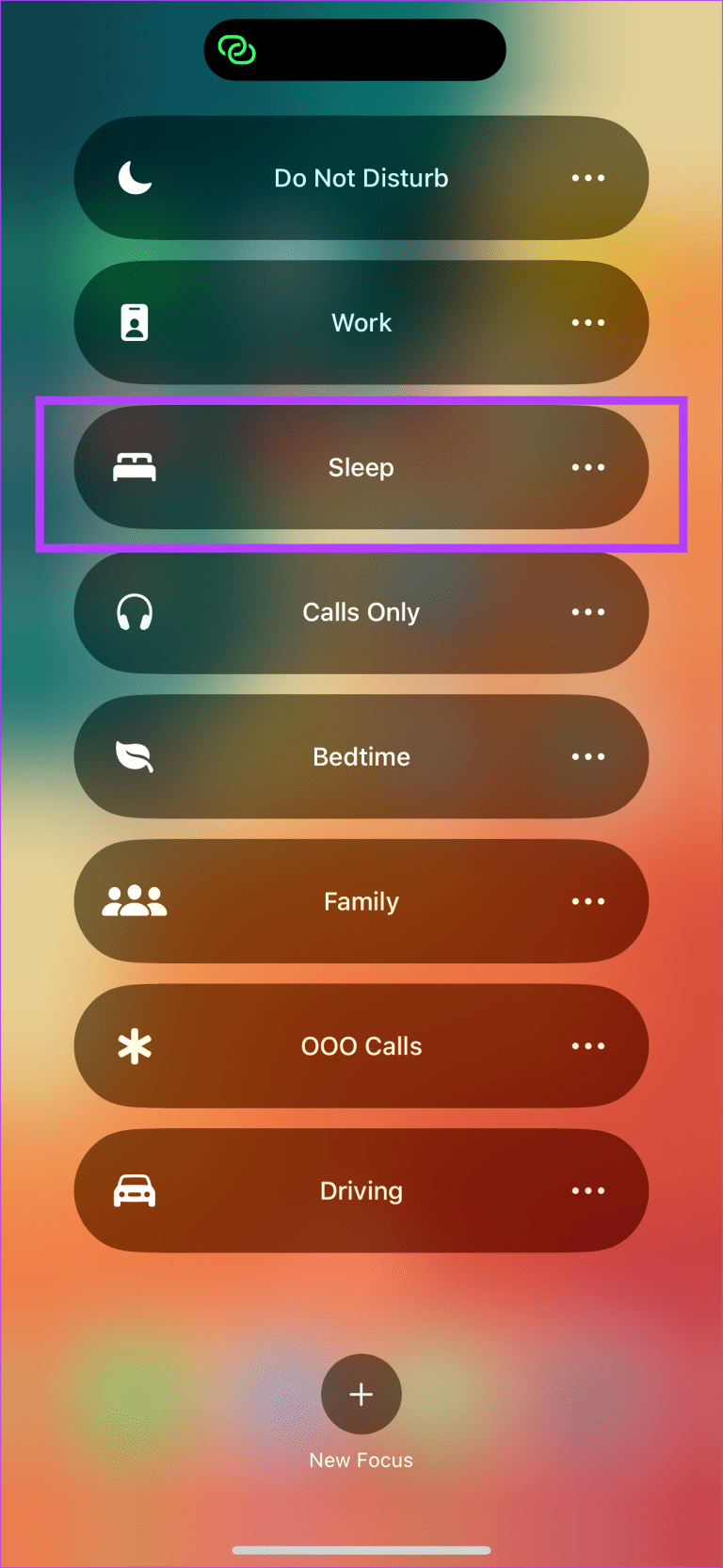Turn on the Driving Focus

click(361, 1190)
